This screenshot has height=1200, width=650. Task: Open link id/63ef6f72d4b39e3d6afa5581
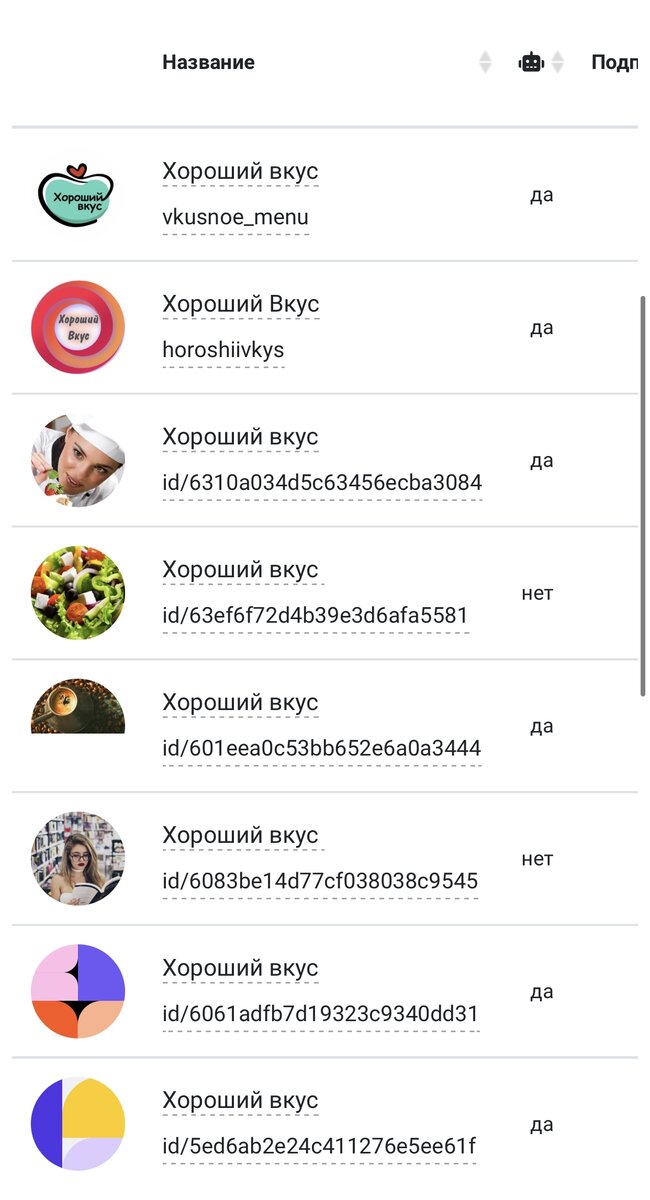[315, 615]
